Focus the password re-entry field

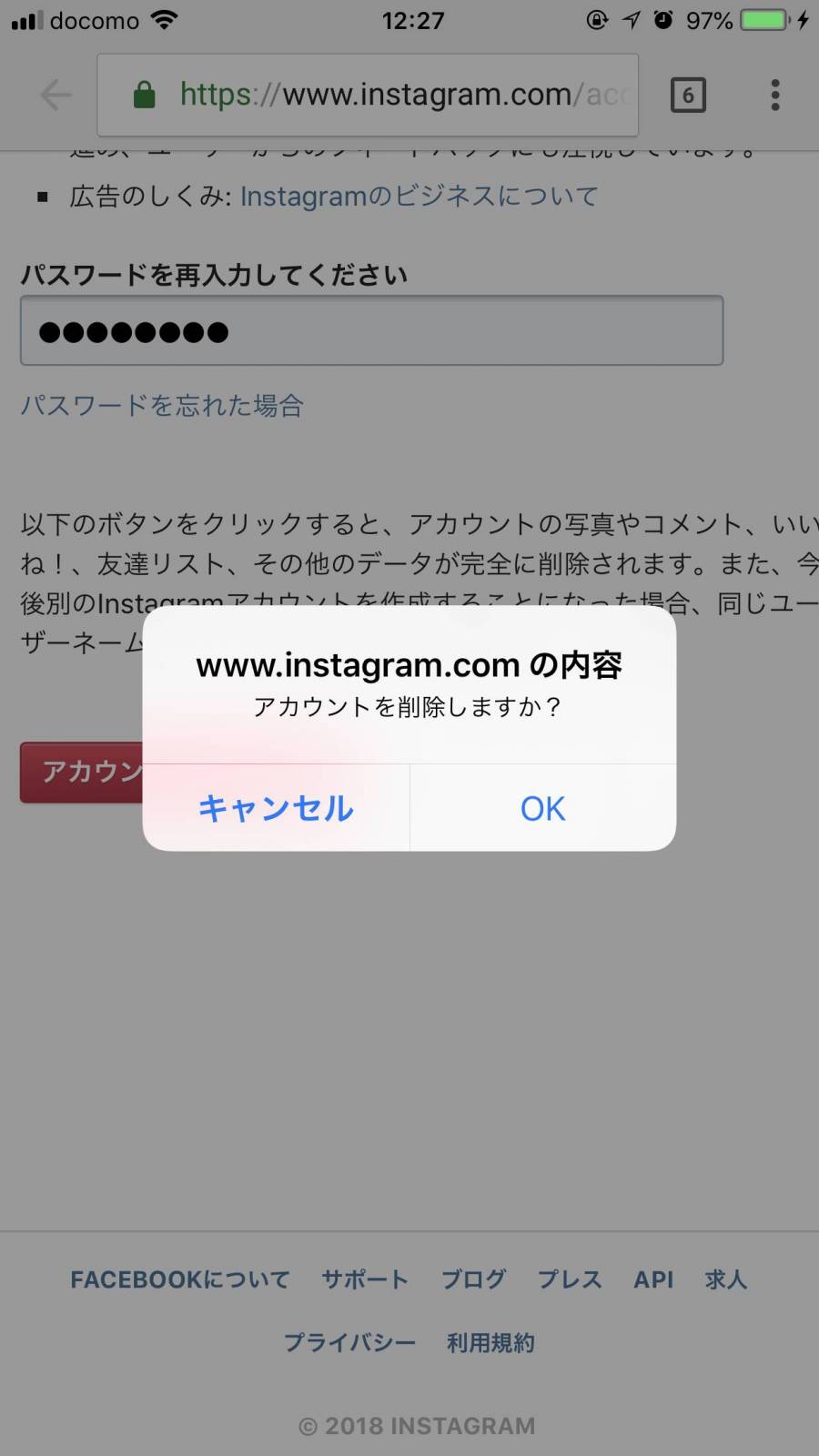tap(371, 330)
